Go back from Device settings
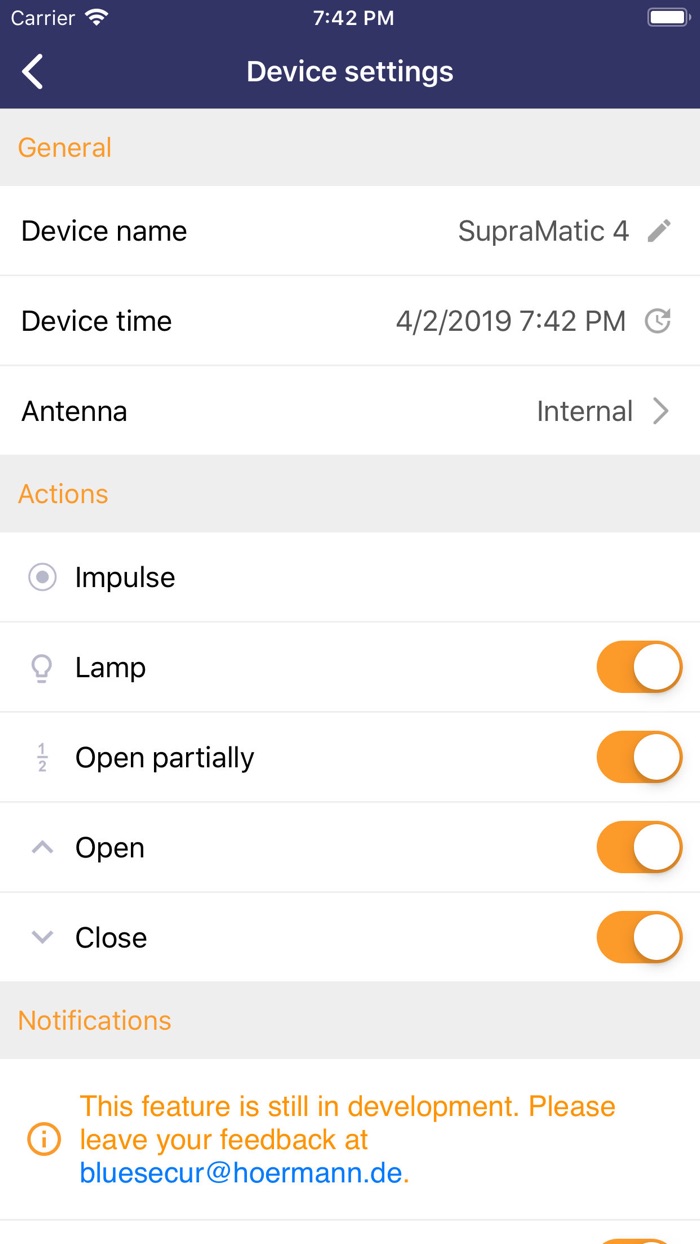Image resolution: width=700 pixels, height=1244 pixels. click(33, 72)
